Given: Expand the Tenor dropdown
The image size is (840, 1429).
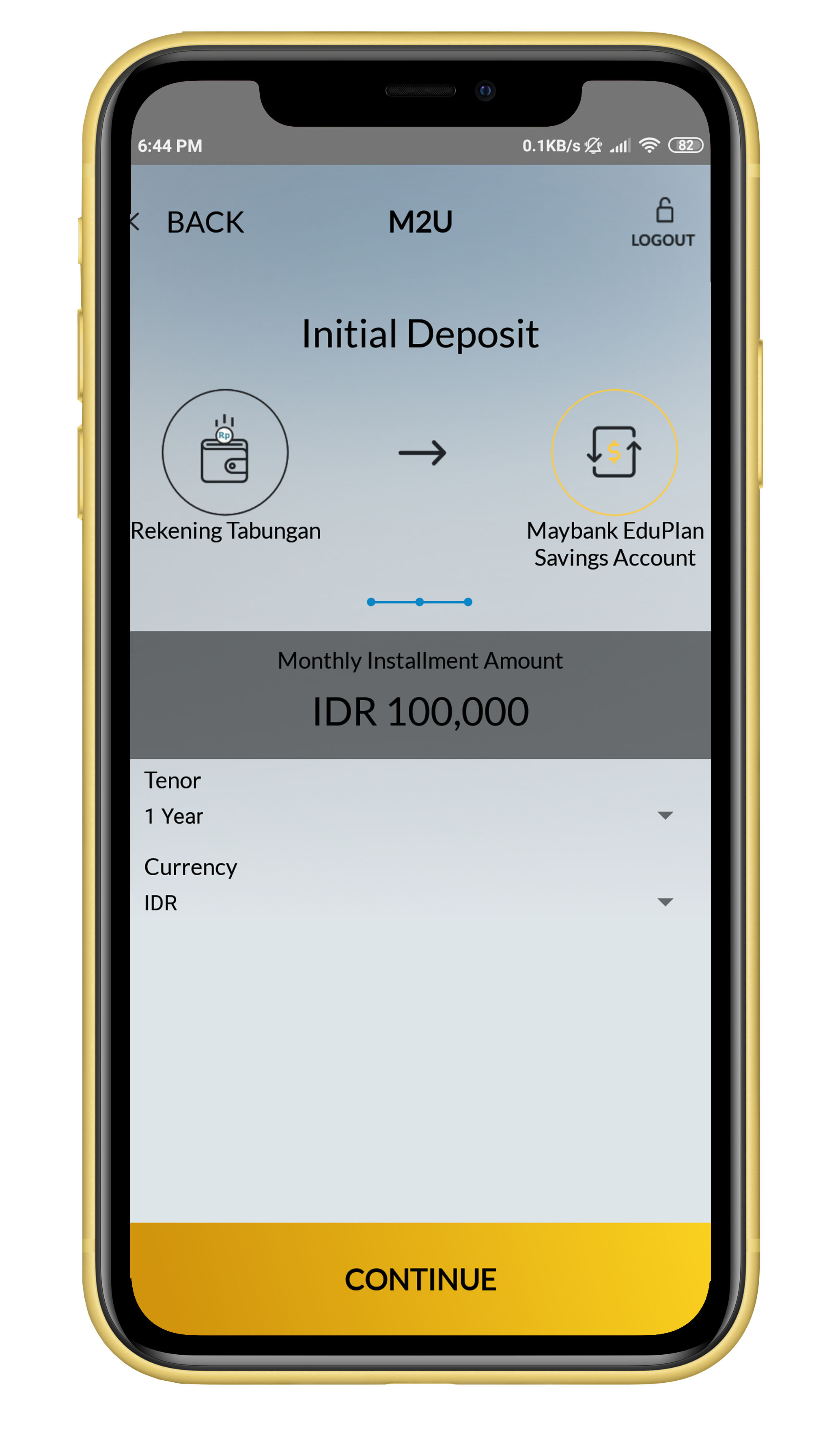Looking at the screenshot, I should (664, 816).
